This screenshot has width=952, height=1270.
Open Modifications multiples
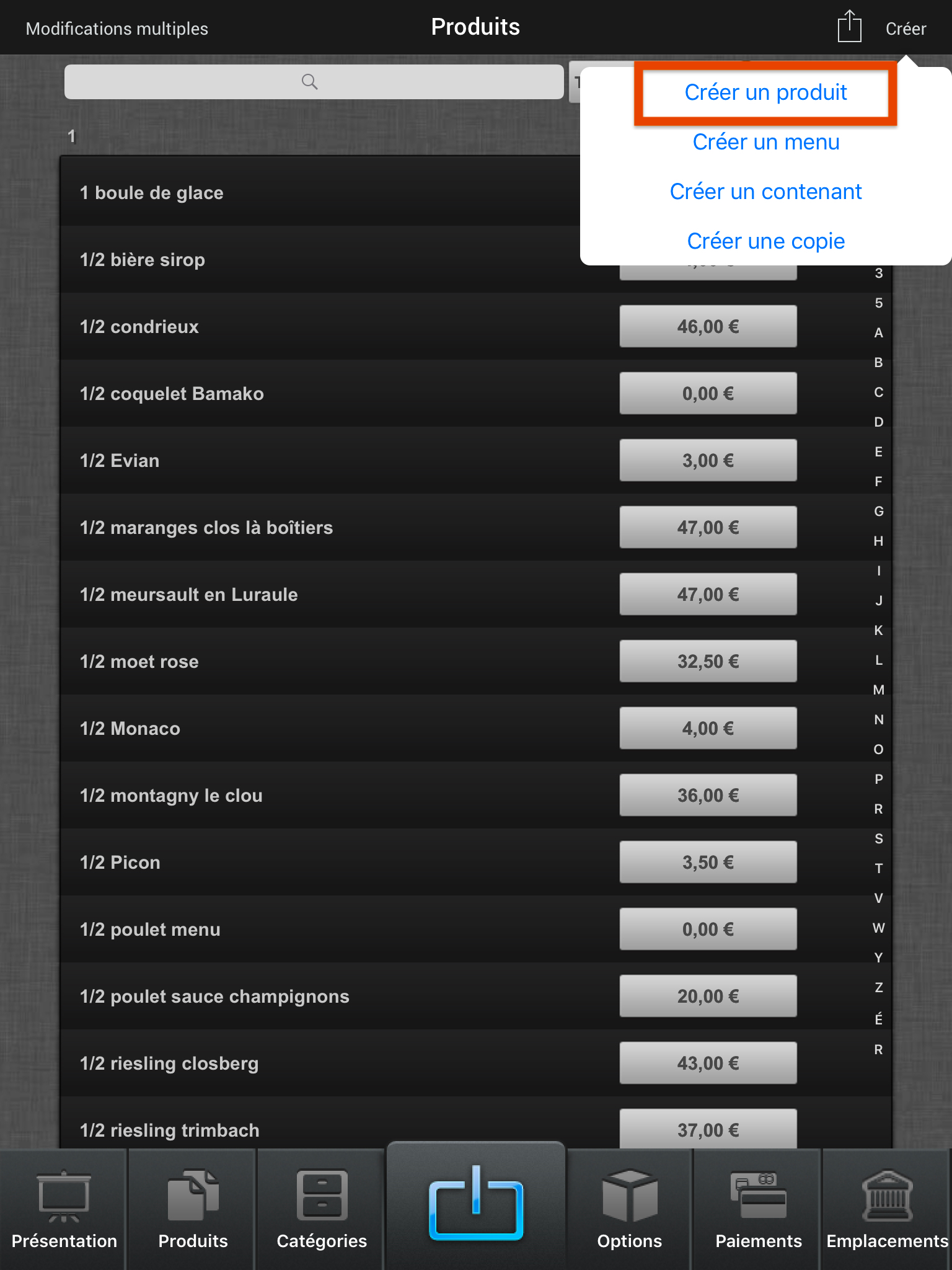117,29
